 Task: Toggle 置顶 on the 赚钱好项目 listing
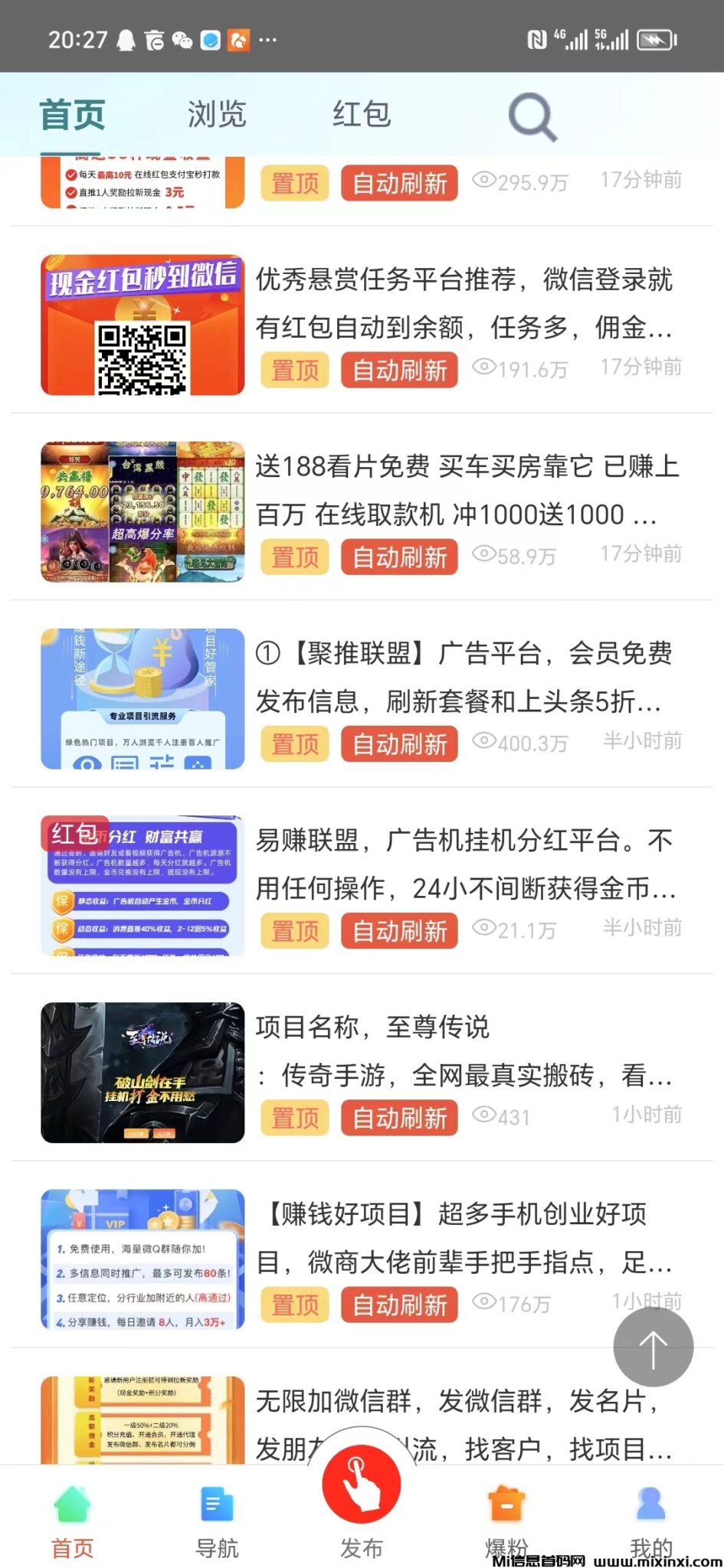click(294, 1305)
